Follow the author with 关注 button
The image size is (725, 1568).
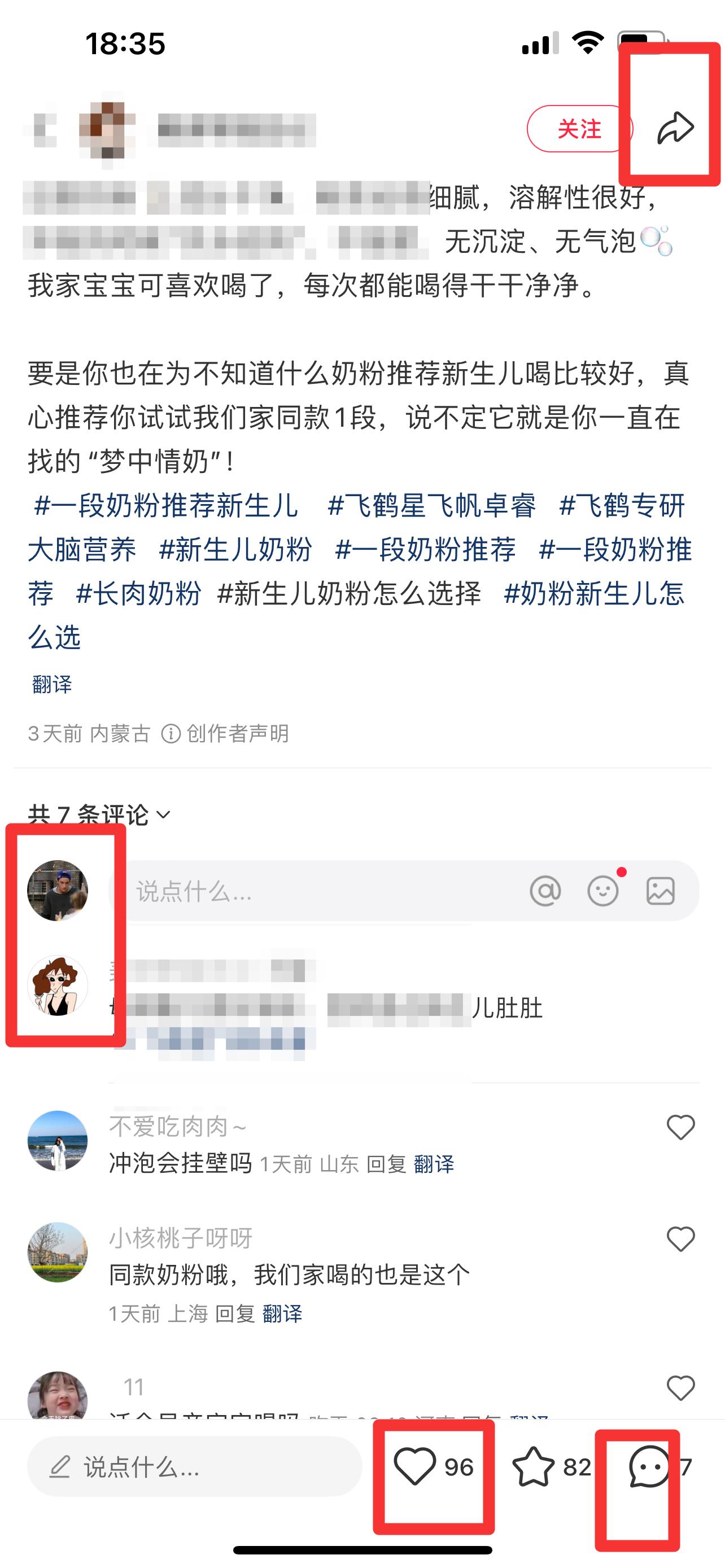point(579,129)
